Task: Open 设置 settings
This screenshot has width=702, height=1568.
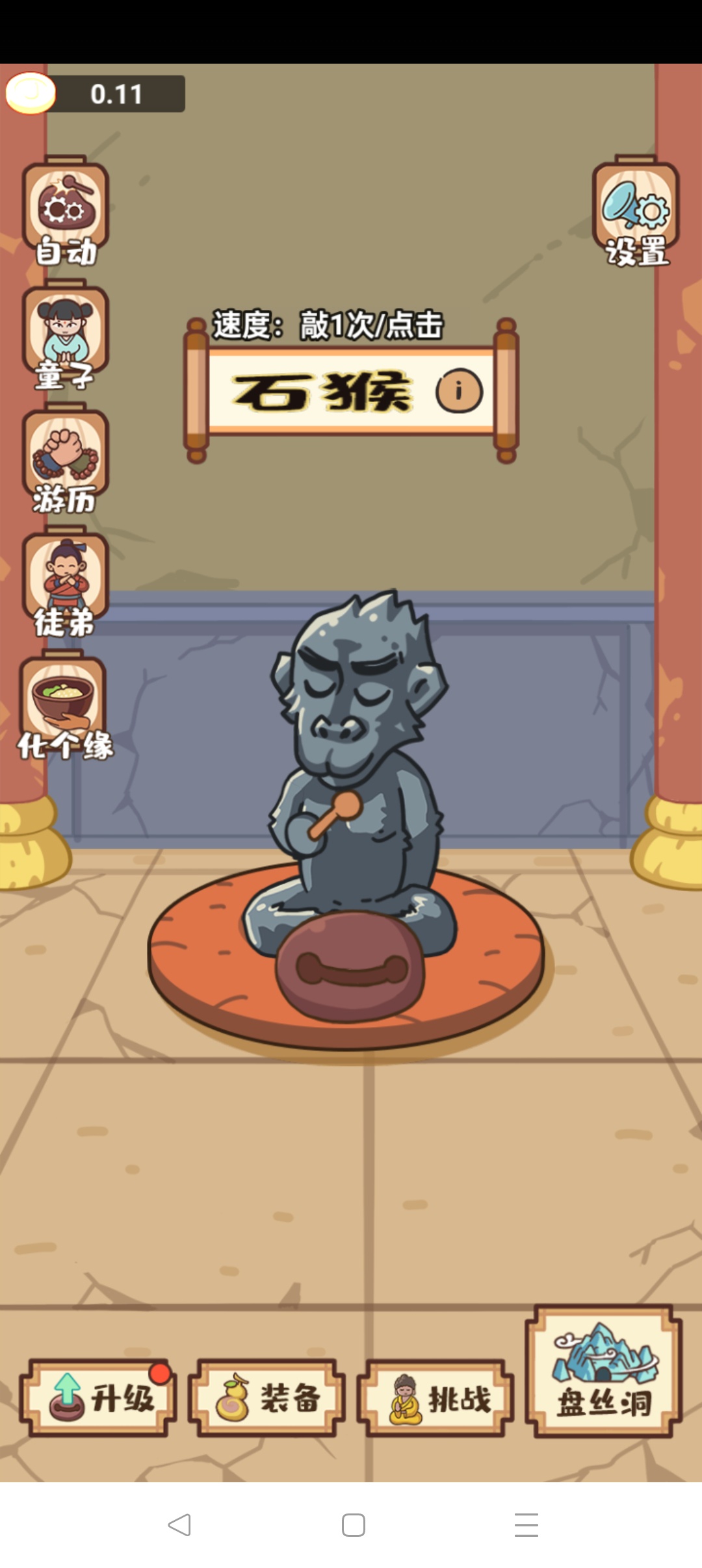Action: (x=635, y=211)
